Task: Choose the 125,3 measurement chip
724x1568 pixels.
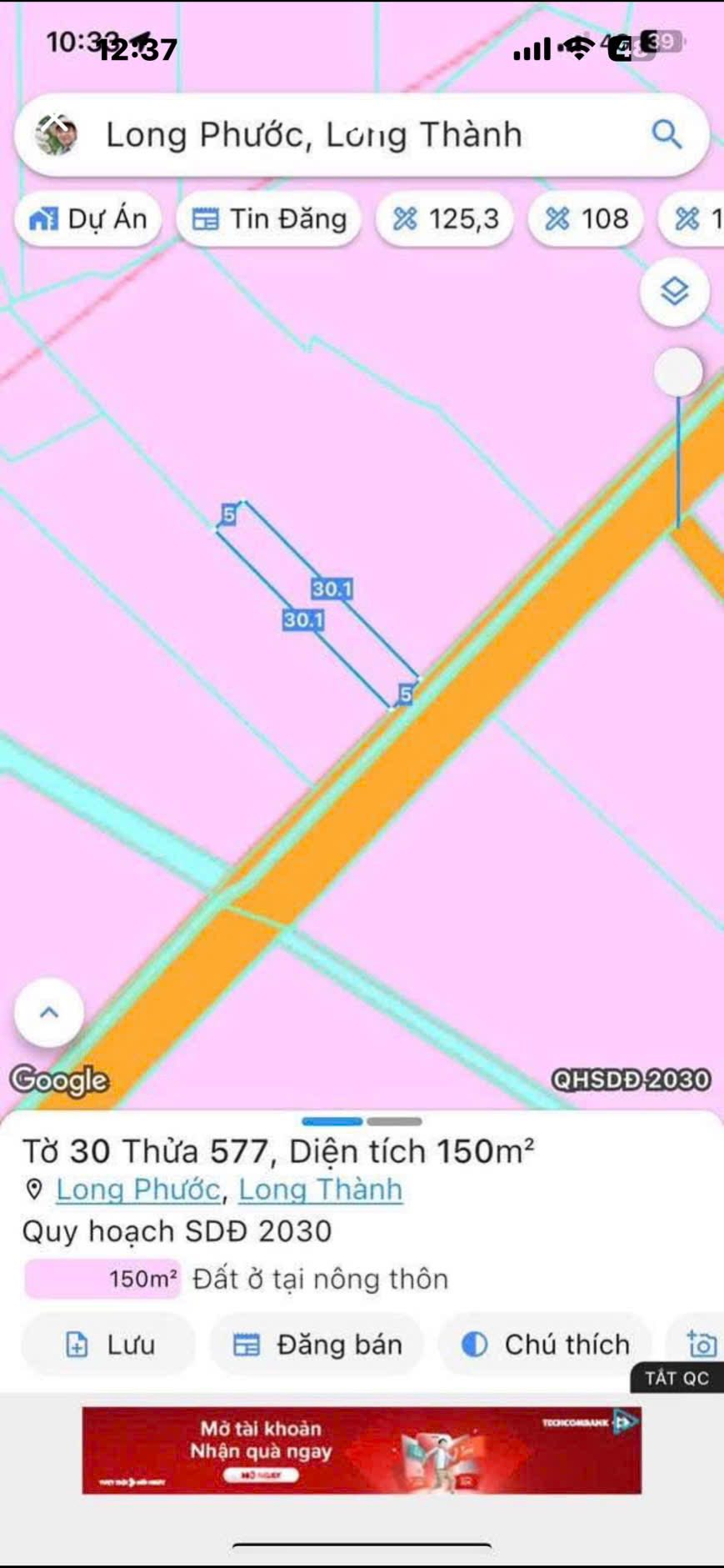Action: pos(445,219)
